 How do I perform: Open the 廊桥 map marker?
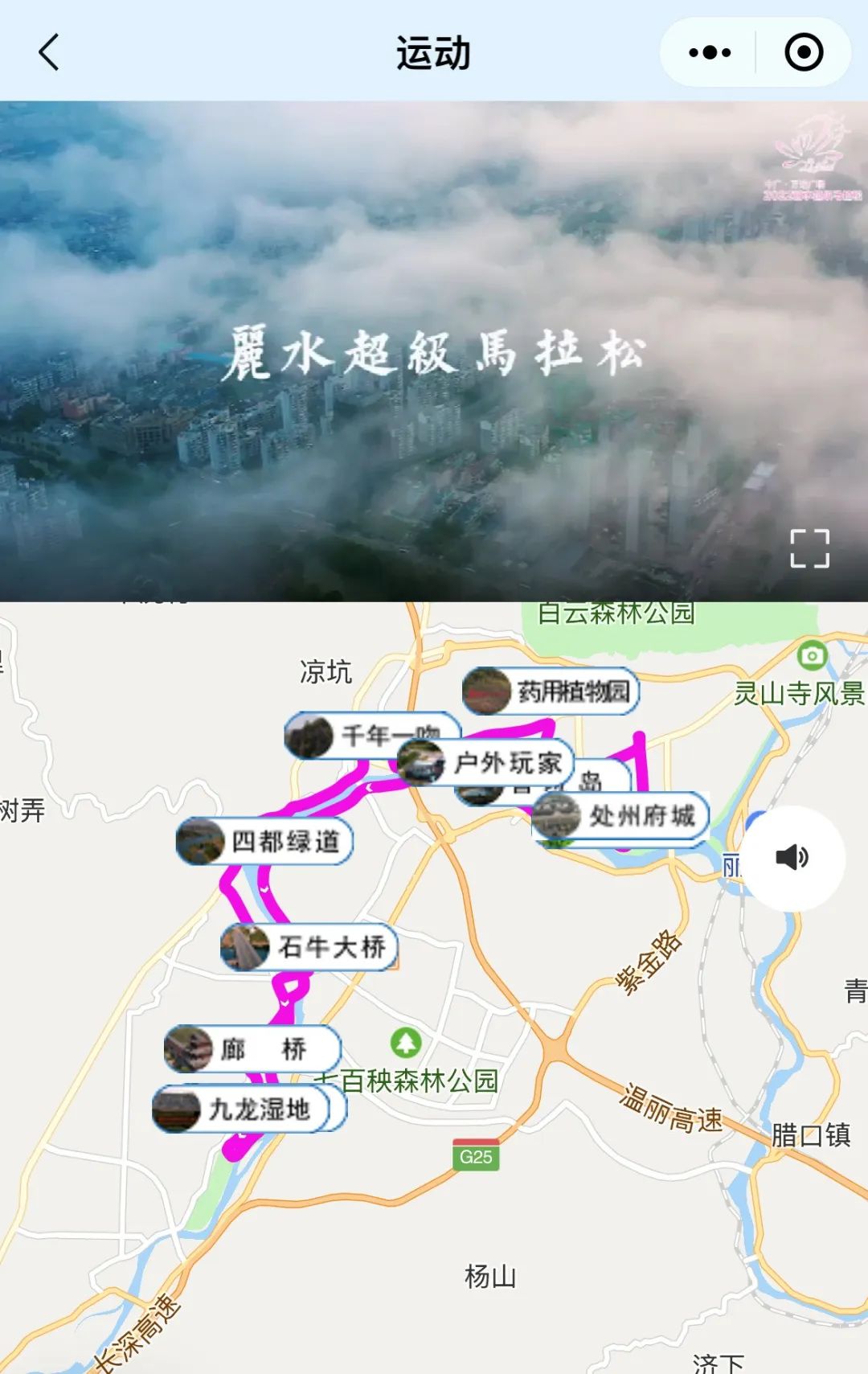click(252, 1049)
